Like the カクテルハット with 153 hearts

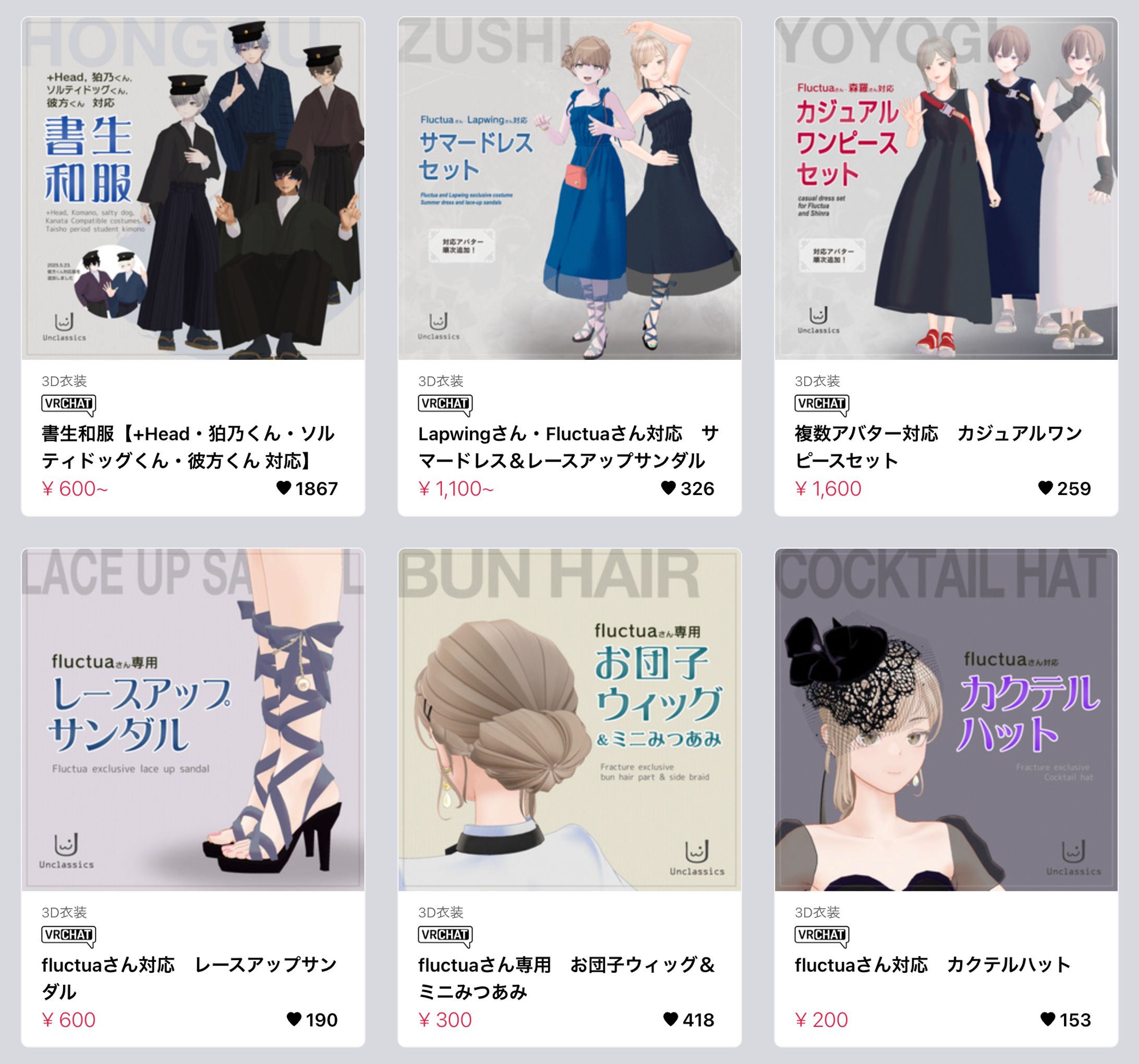pyautogui.click(x=1047, y=1019)
